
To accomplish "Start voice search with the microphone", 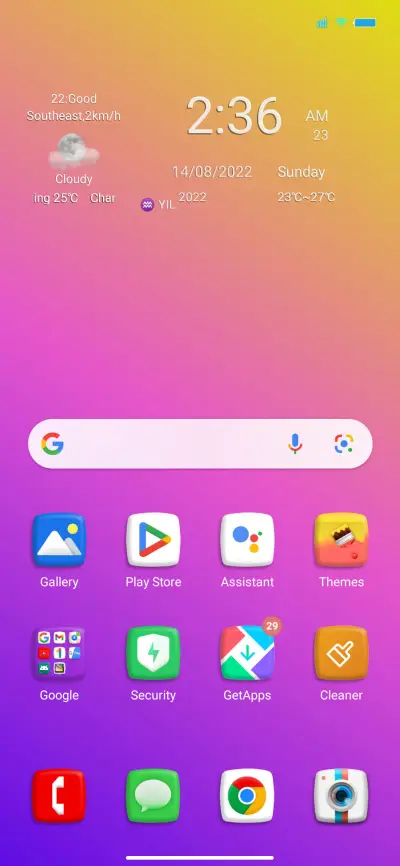I will pyautogui.click(x=295, y=444).
